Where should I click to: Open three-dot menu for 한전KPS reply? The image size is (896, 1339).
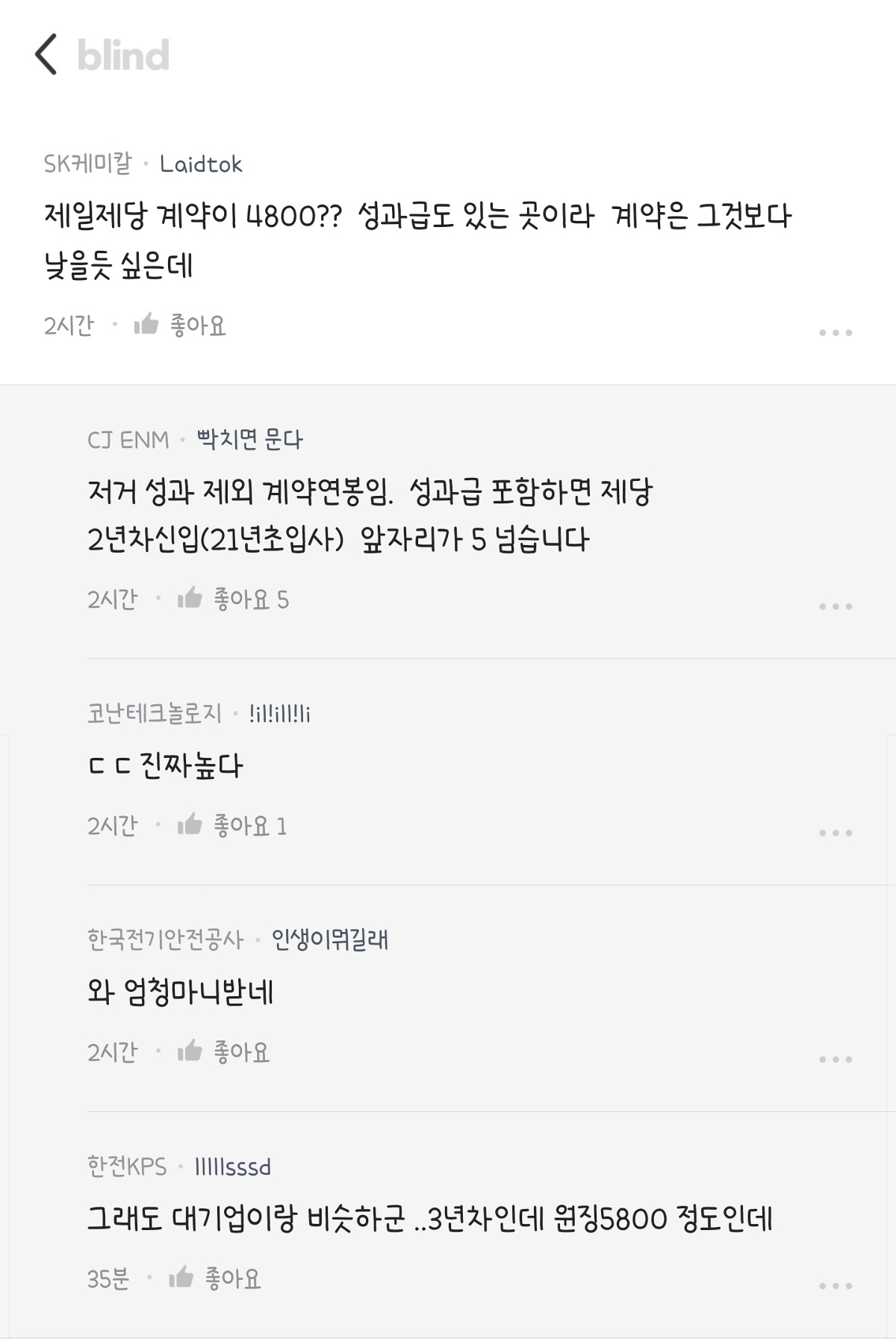coord(835,1286)
